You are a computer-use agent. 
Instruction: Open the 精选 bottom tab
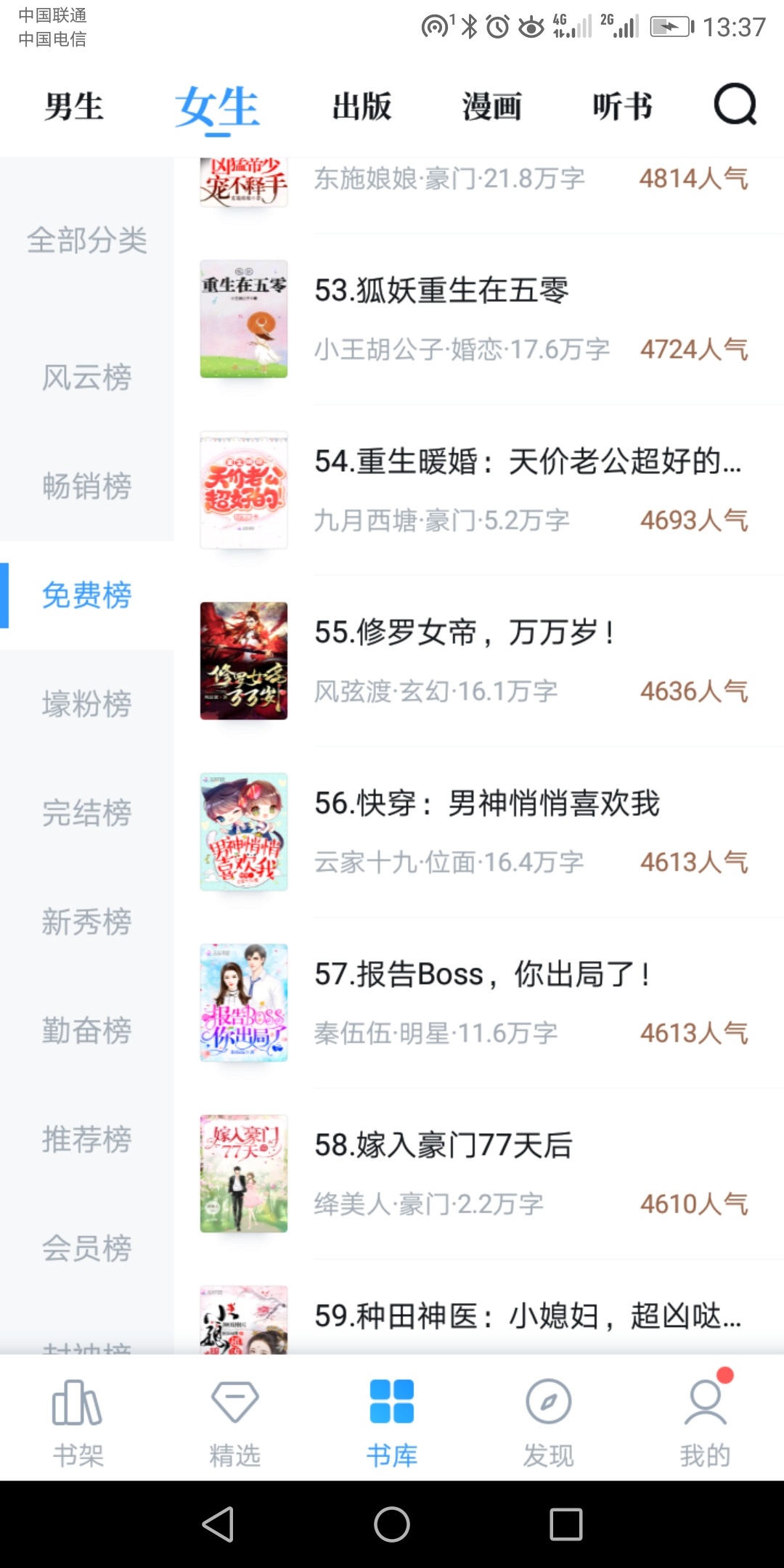pyautogui.click(x=234, y=1423)
